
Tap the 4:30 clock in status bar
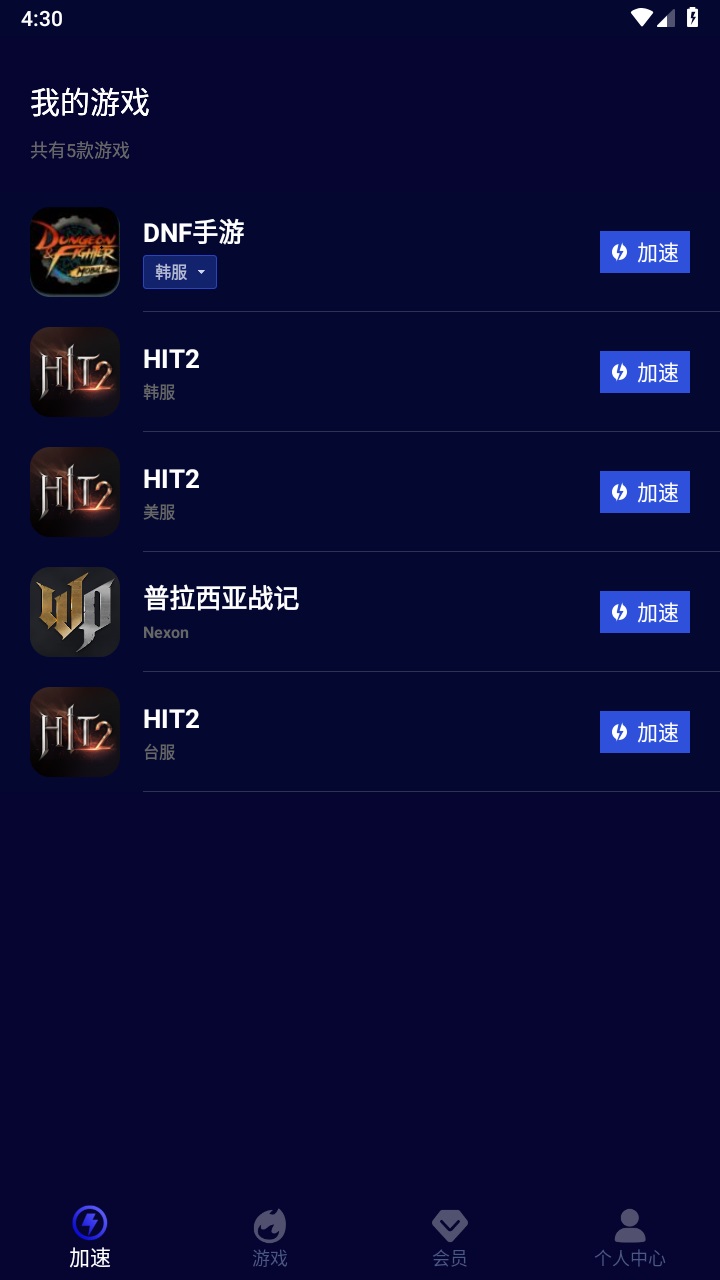click(x=44, y=17)
